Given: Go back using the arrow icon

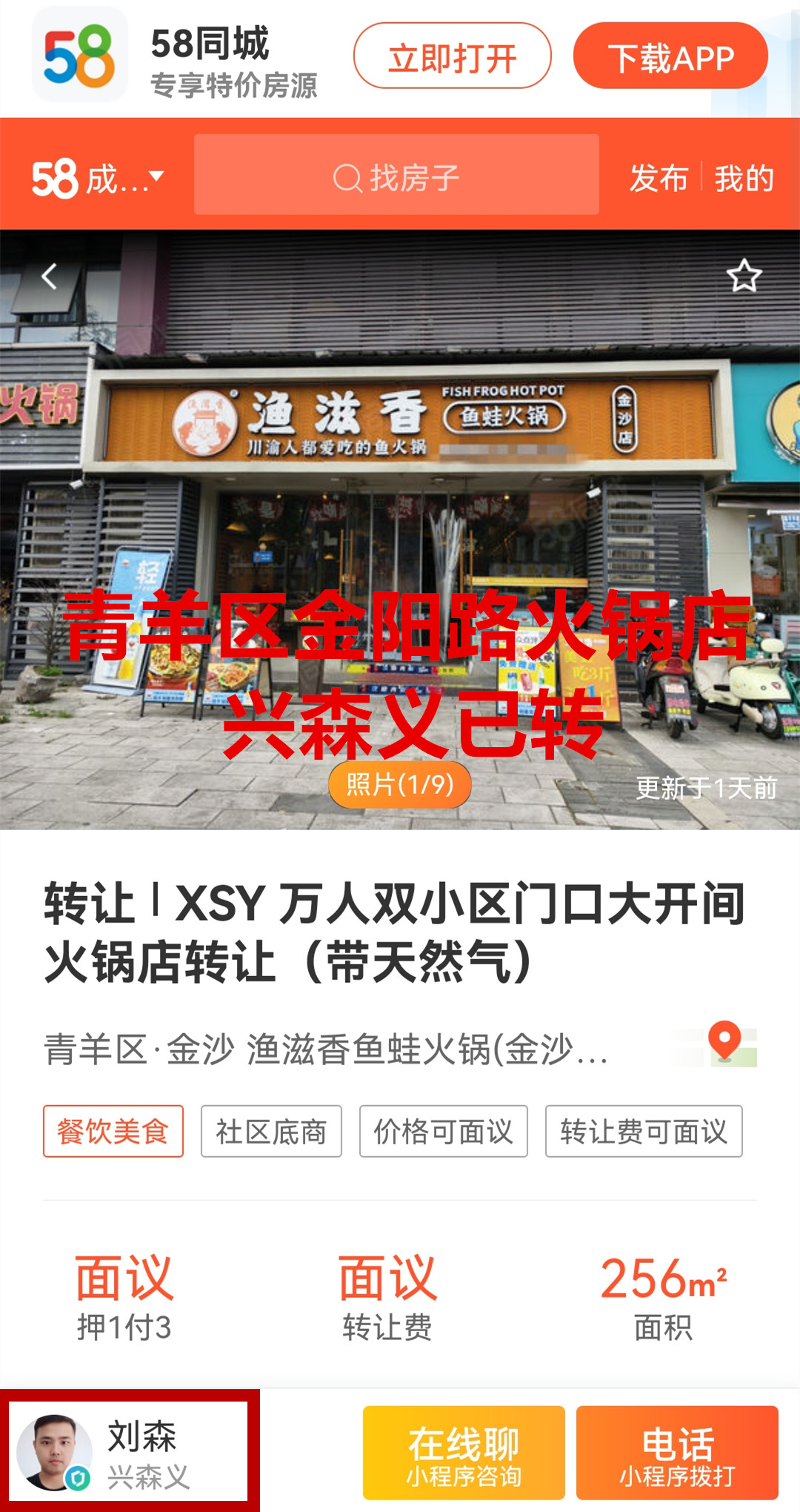Looking at the screenshot, I should (x=50, y=276).
